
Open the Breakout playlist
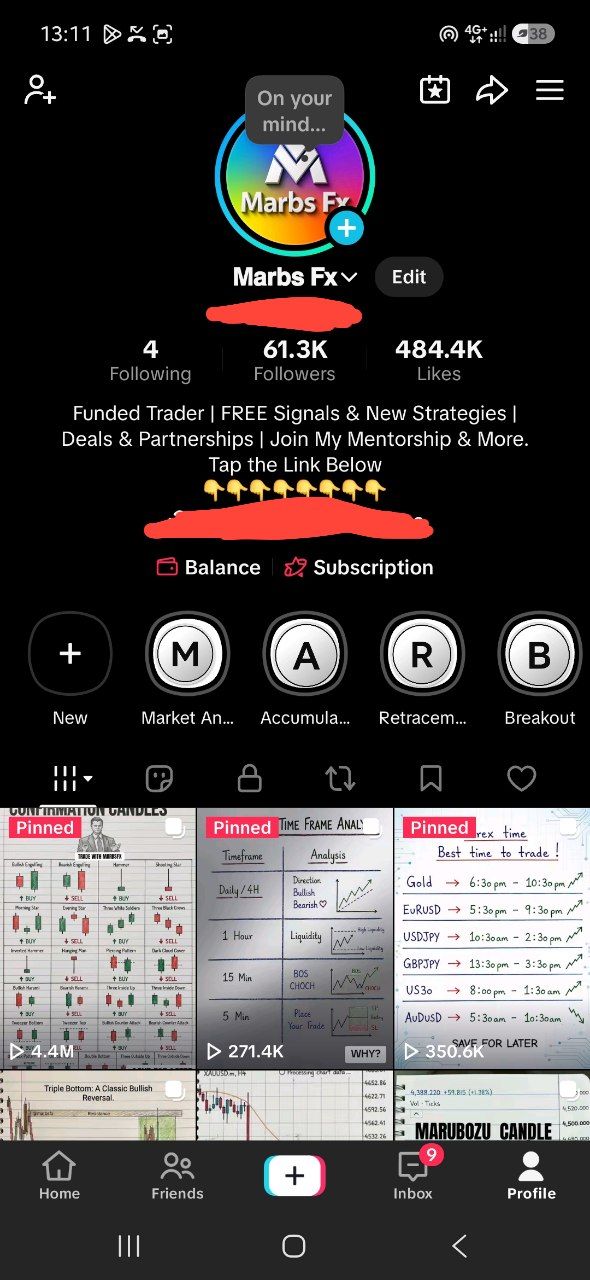pos(539,654)
